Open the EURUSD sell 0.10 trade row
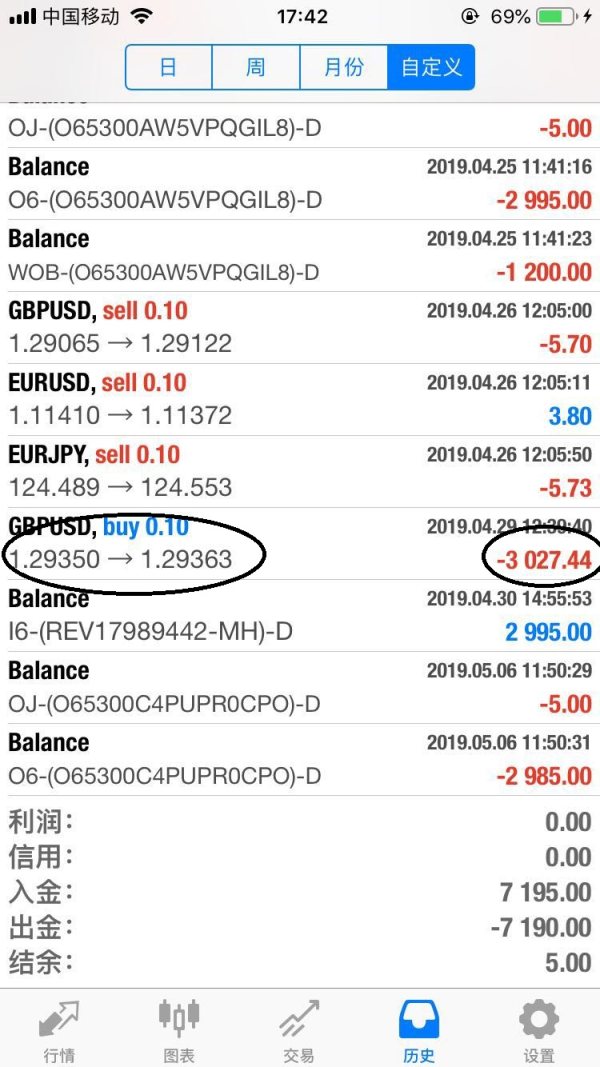 pos(300,399)
